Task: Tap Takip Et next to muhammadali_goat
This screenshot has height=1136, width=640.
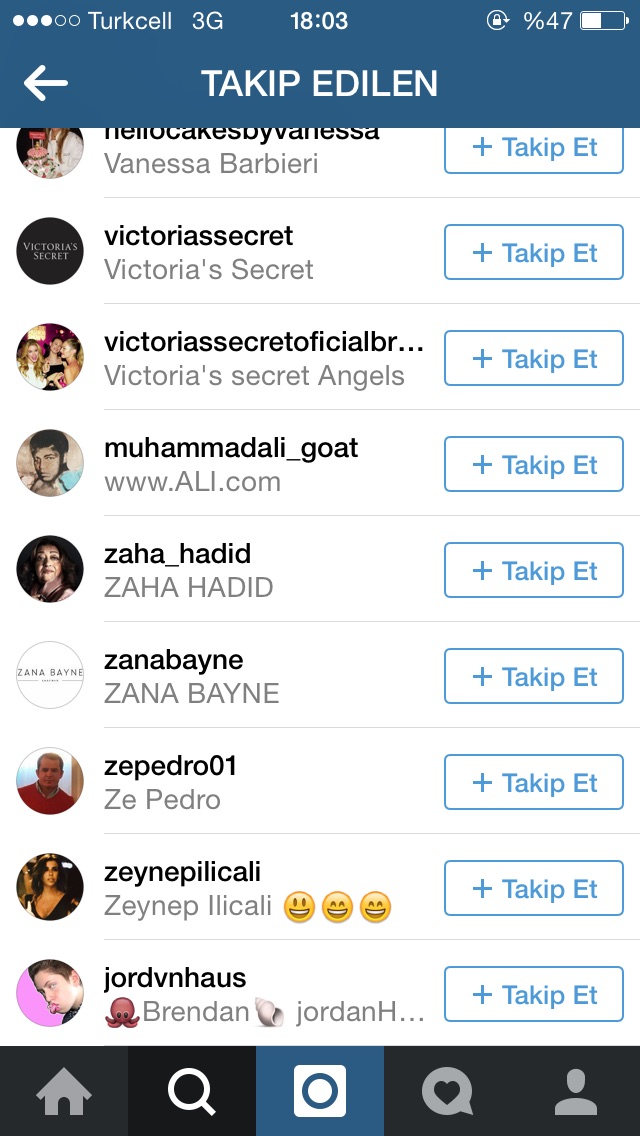Action: click(533, 465)
